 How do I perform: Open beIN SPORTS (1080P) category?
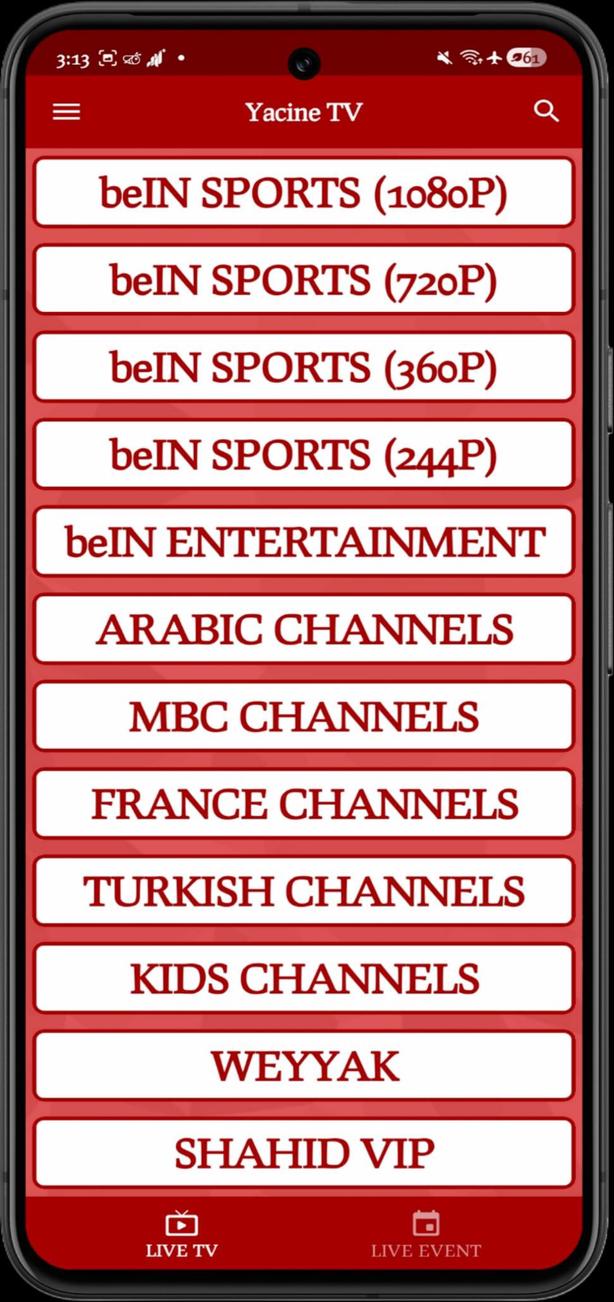[304, 193]
